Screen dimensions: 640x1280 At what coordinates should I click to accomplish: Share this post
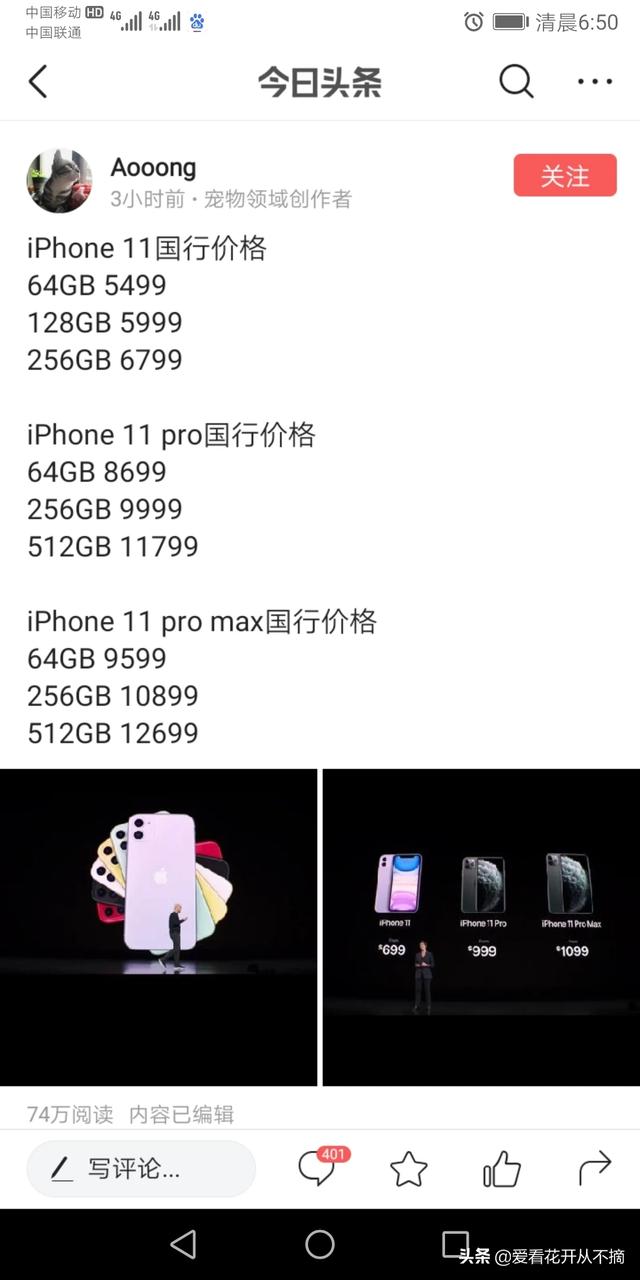click(x=595, y=1167)
